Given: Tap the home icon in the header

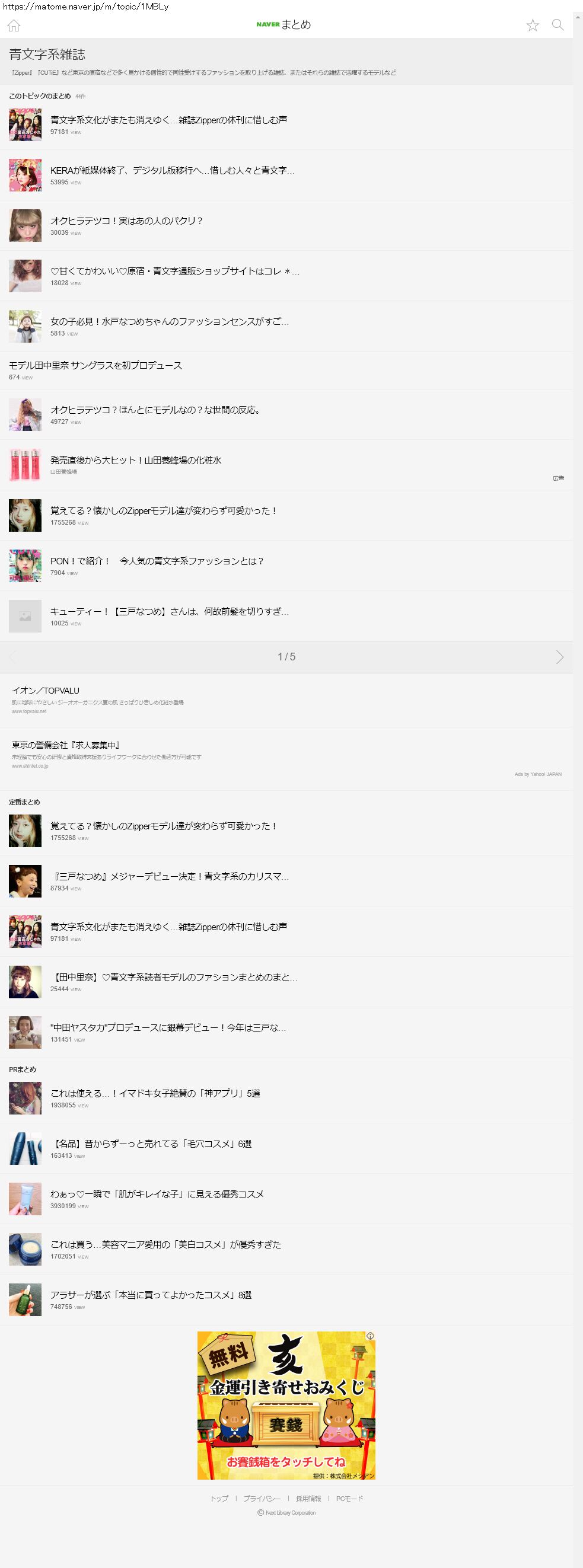Looking at the screenshot, I should tap(14, 25).
